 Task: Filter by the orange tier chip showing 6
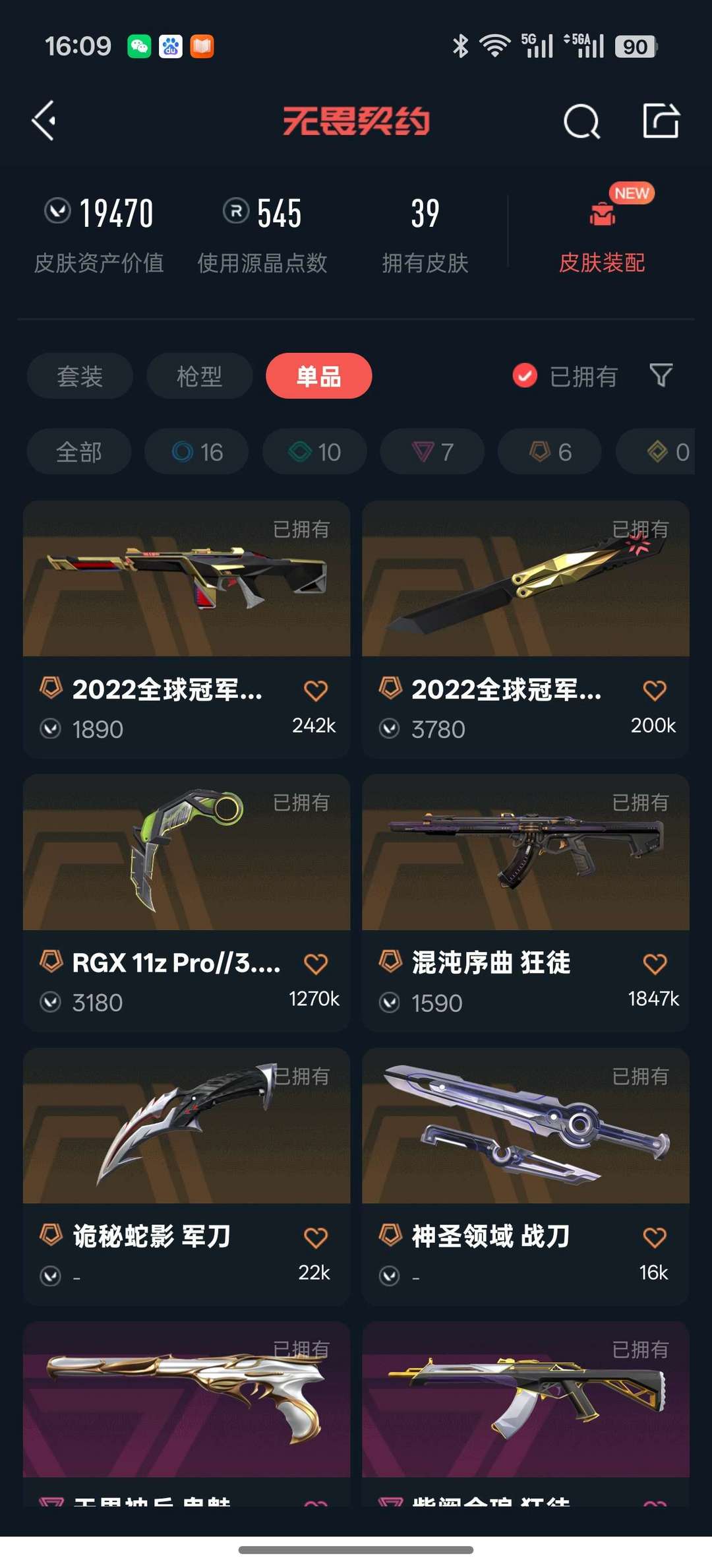pyautogui.click(x=550, y=452)
